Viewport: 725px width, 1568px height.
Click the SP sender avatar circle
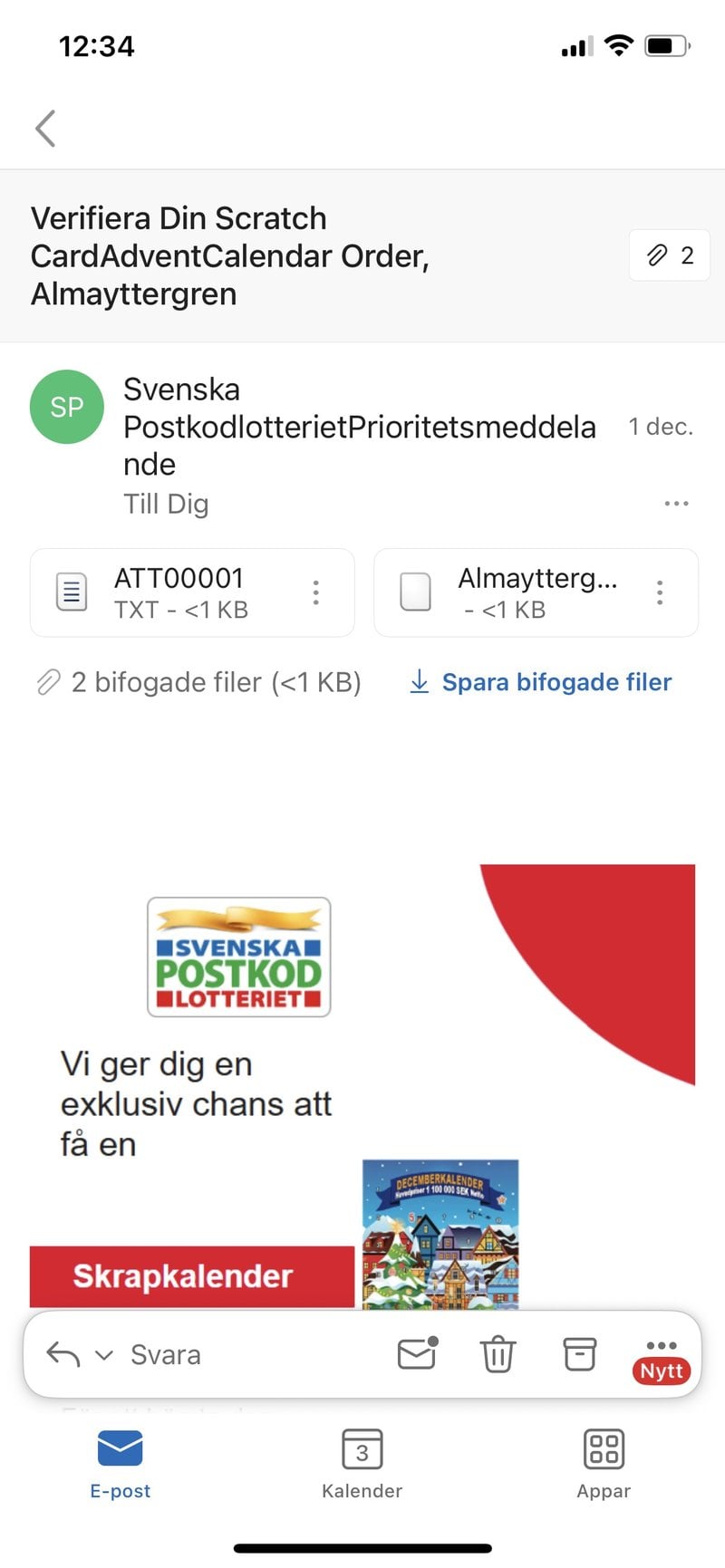(66, 407)
